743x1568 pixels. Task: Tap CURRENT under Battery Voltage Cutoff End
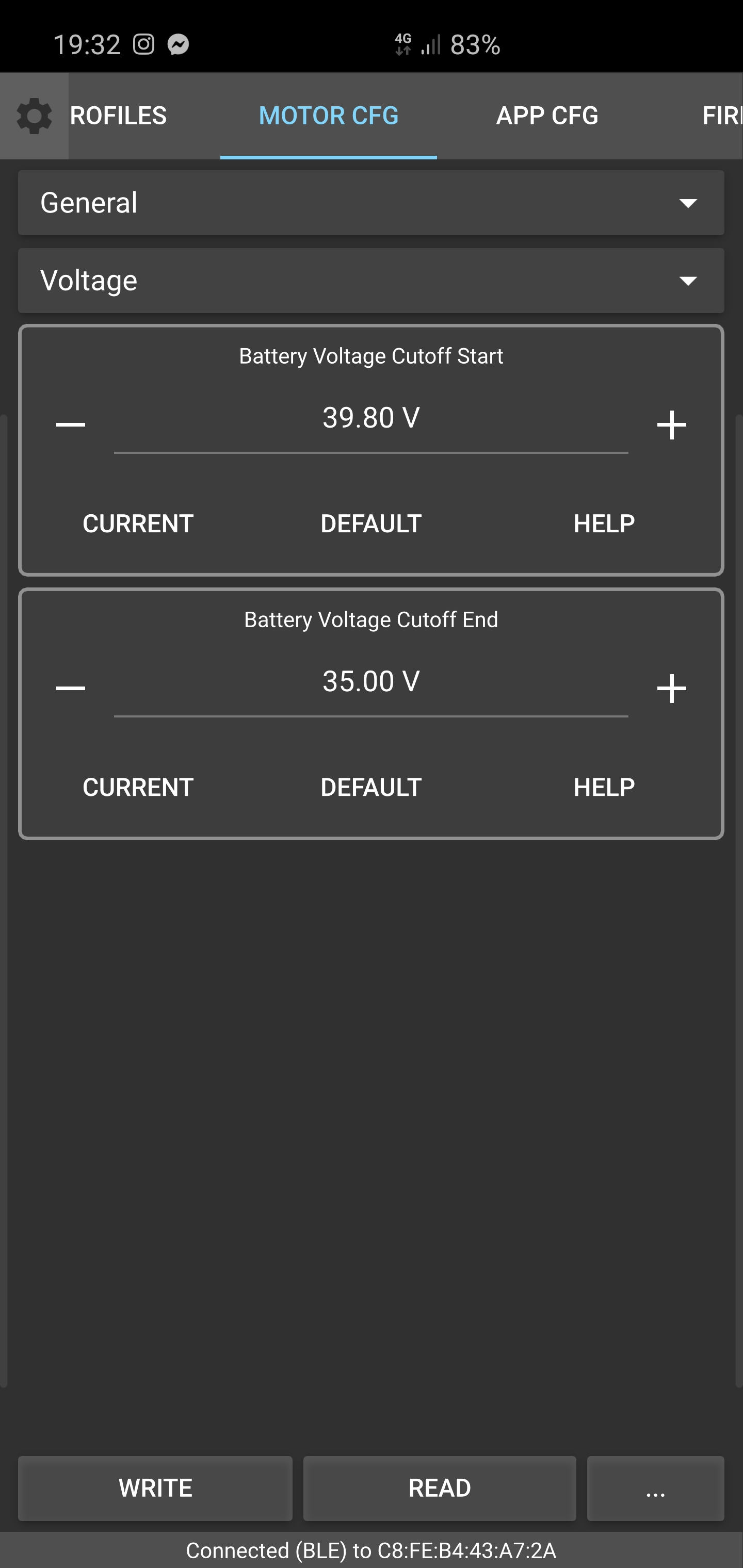pos(138,787)
